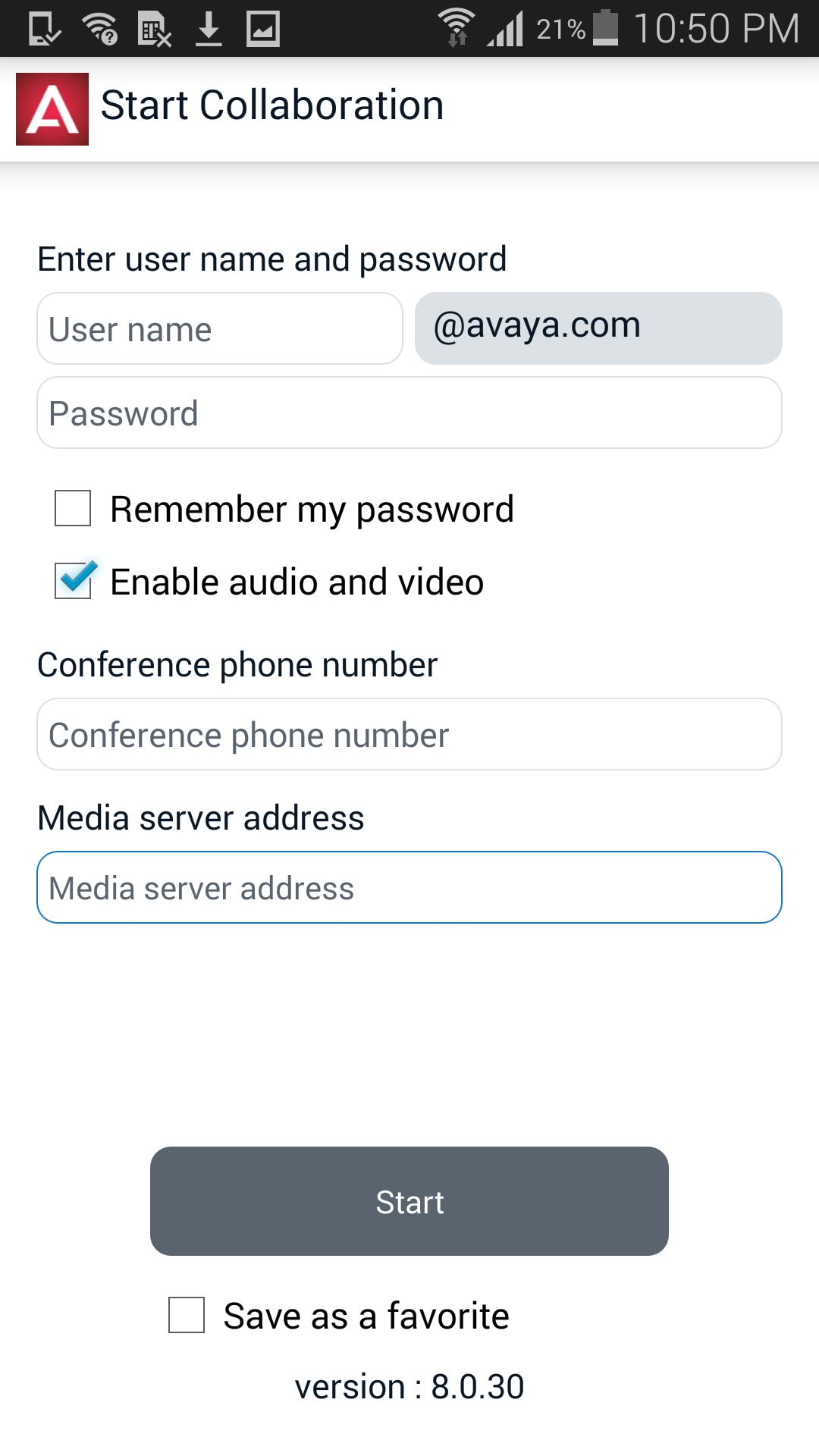This screenshot has height=1456, width=819.
Task: Tap the User name field
Action: coord(219,329)
